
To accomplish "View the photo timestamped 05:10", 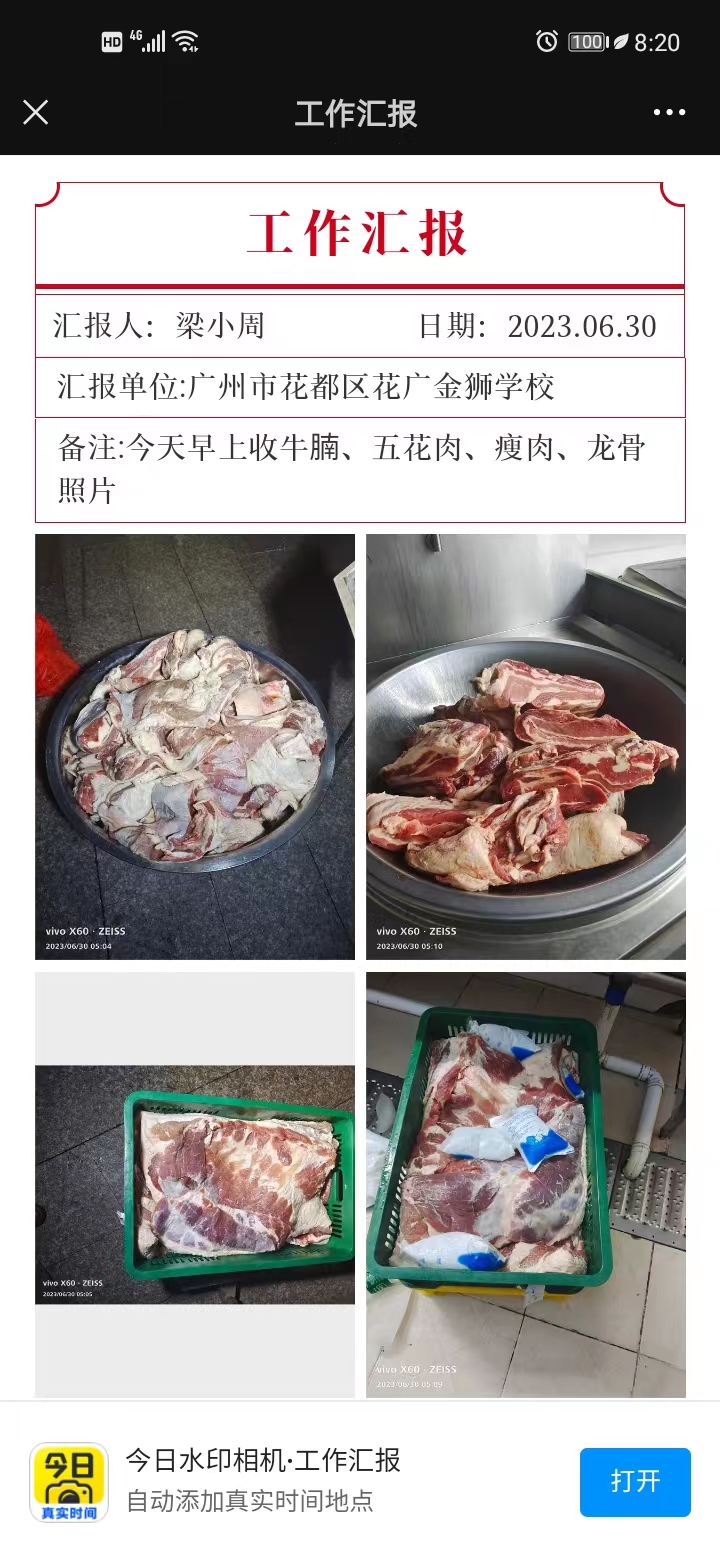I will (526, 746).
